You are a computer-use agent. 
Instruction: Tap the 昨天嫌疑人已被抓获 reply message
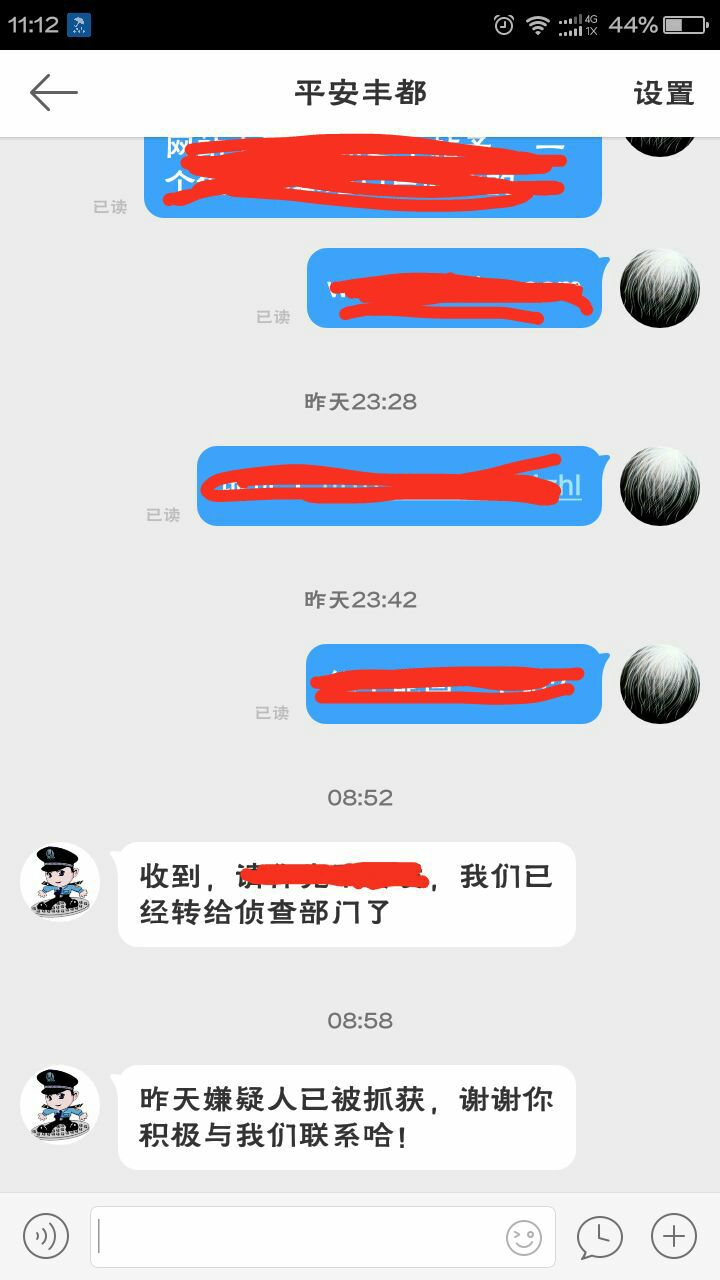point(345,1117)
